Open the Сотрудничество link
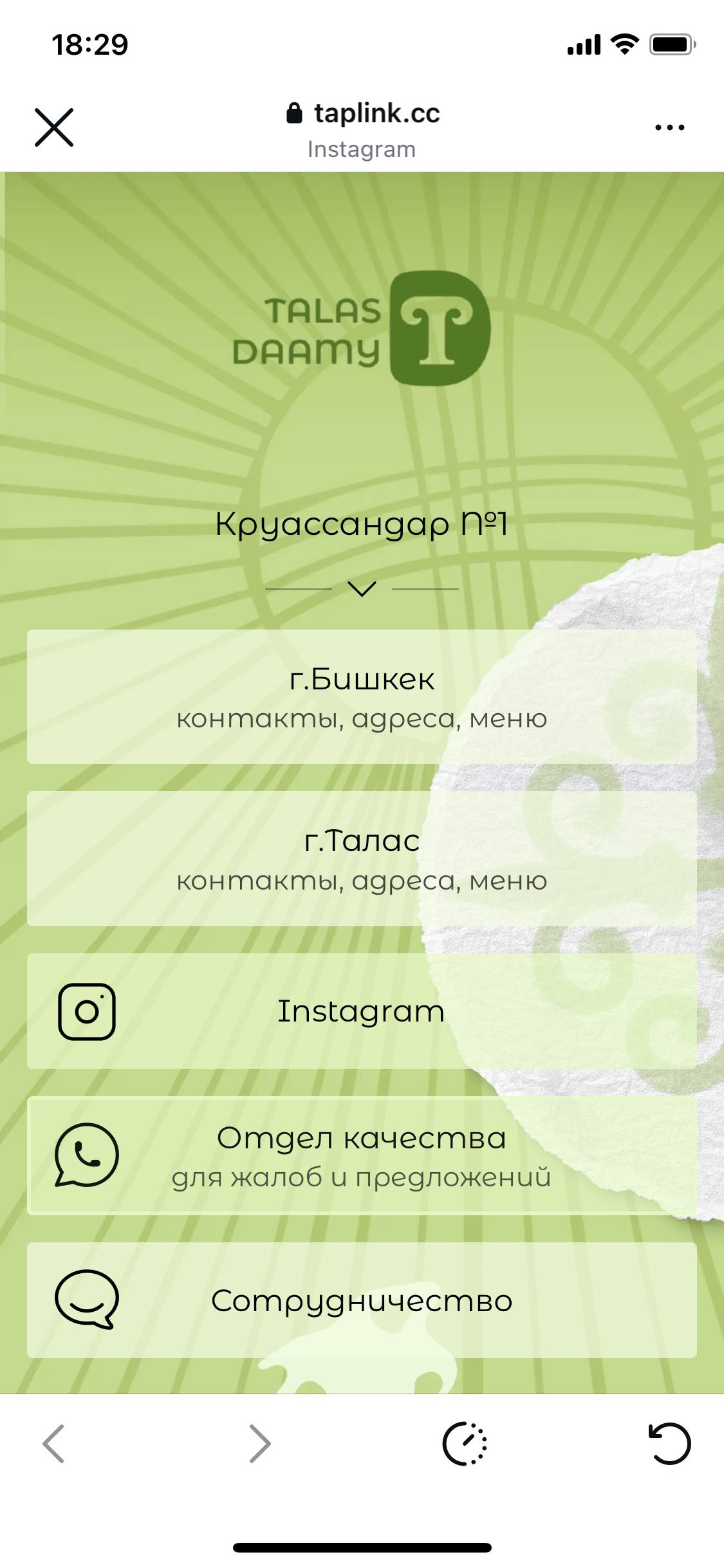The image size is (724, 1568). (362, 1300)
